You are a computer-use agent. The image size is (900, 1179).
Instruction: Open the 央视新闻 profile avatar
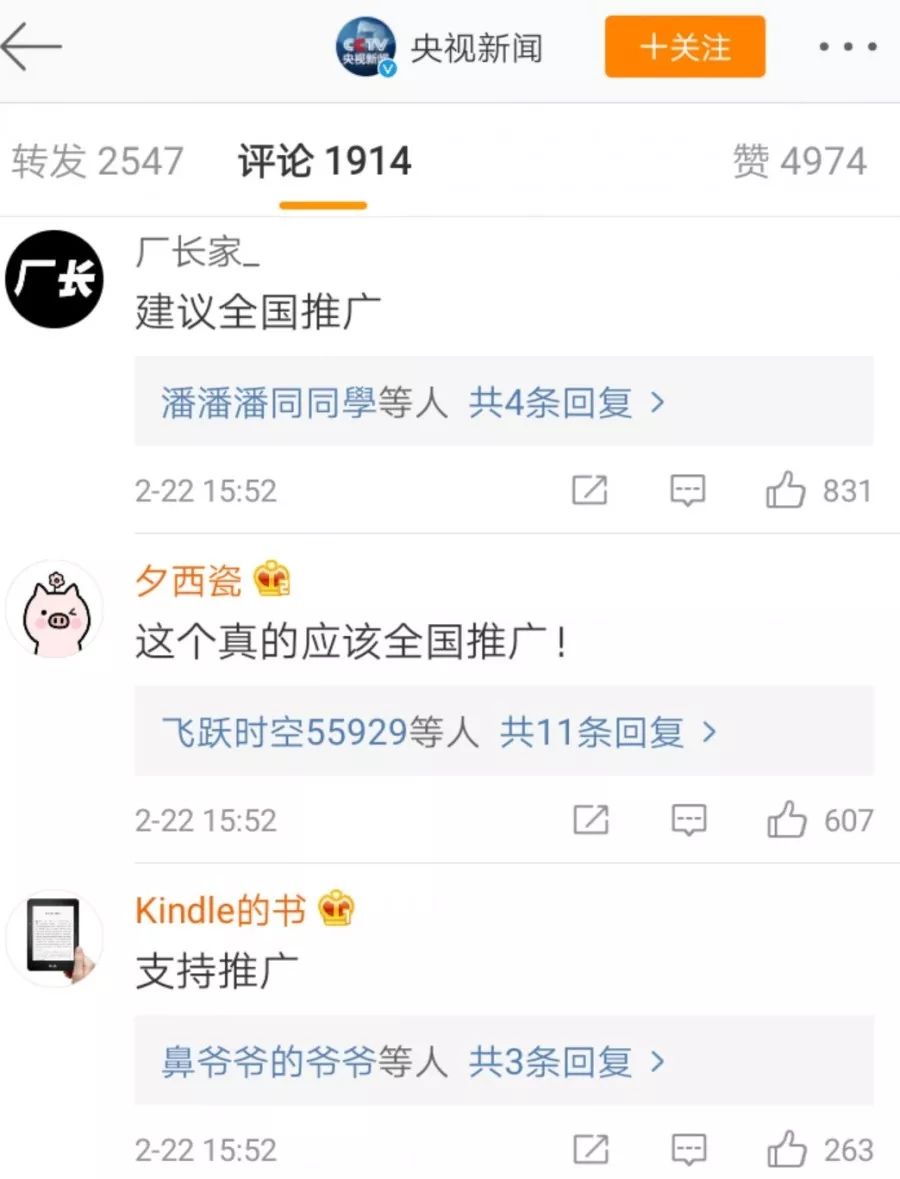366,47
